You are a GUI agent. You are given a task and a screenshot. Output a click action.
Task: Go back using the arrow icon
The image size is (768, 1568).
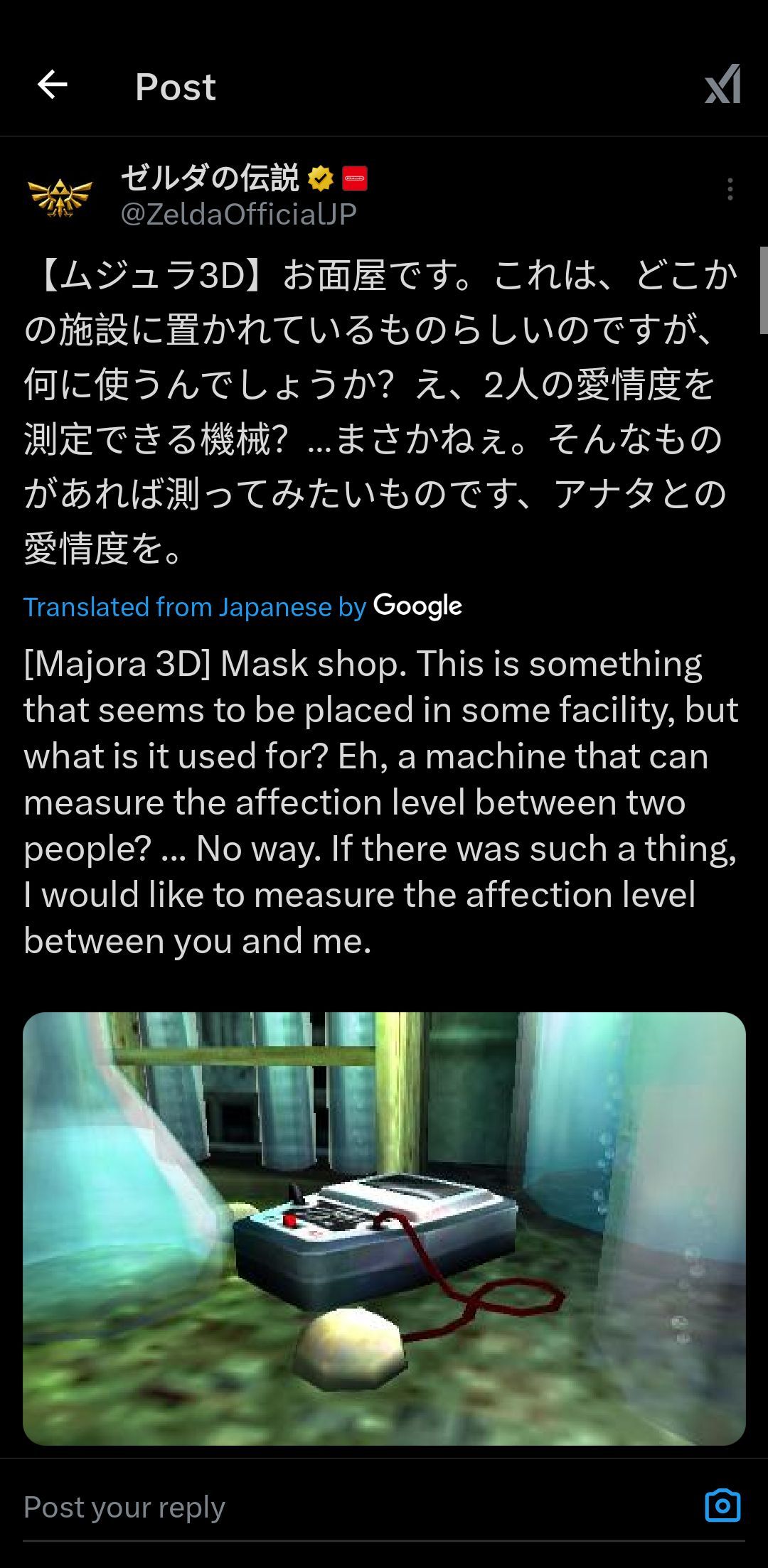click(53, 85)
